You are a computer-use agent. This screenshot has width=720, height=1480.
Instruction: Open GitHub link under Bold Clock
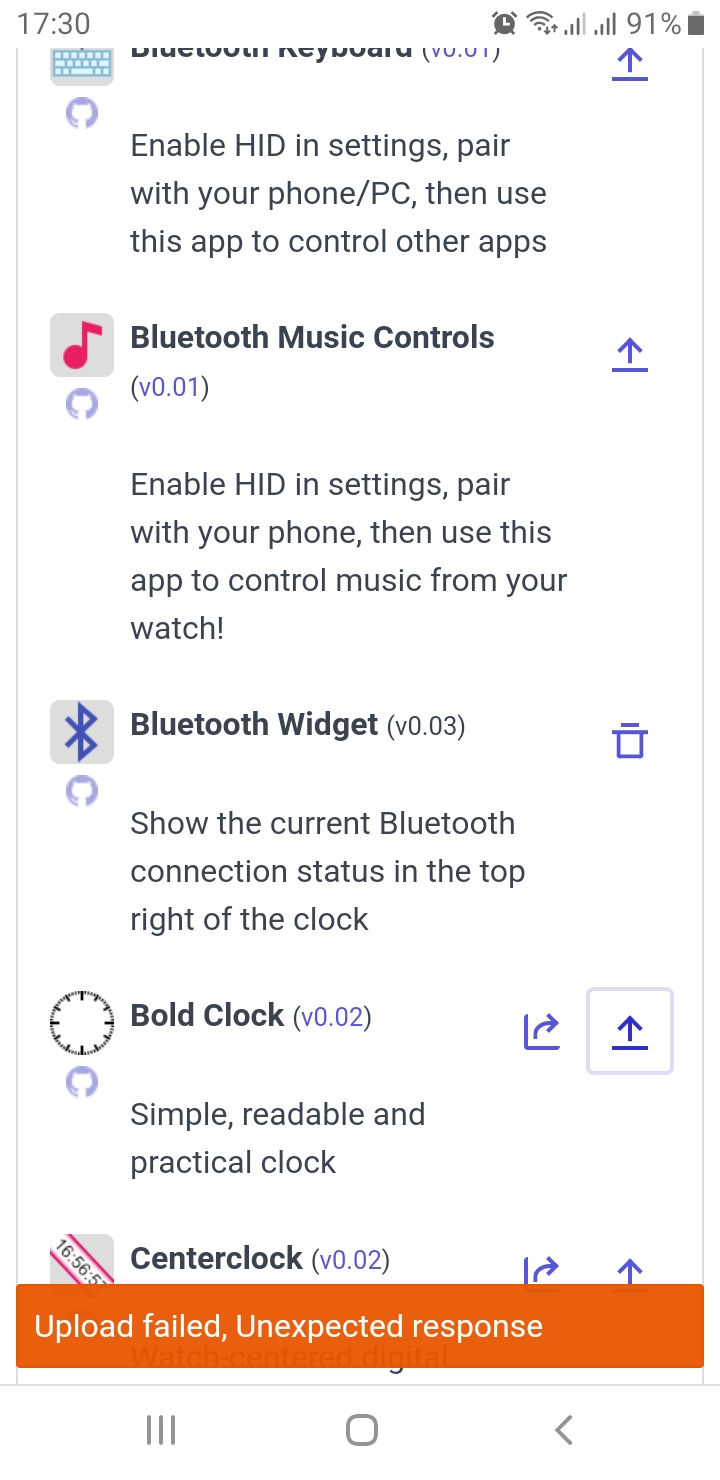pyautogui.click(x=82, y=1082)
